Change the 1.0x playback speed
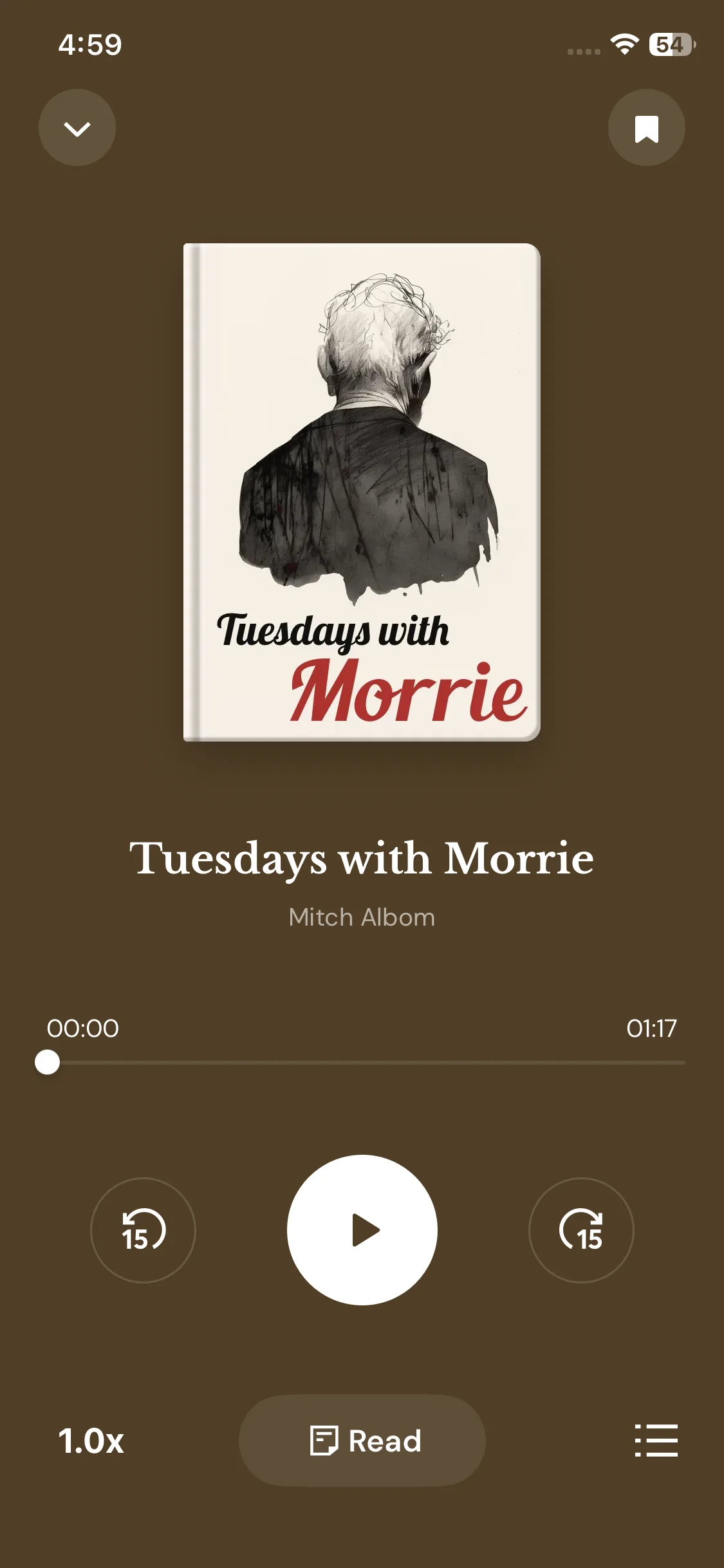This screenshot has height=1568, width=724. [91, 1441]
